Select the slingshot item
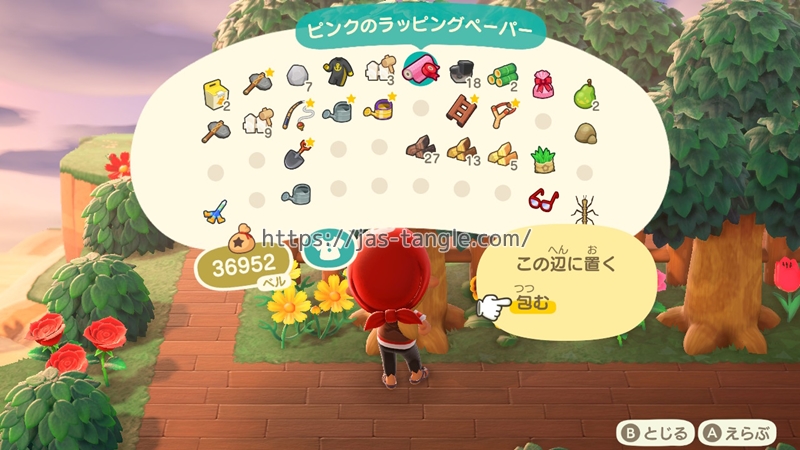This screenshot has width=800, height=450. pyautogui.click(x=502, y=109)
